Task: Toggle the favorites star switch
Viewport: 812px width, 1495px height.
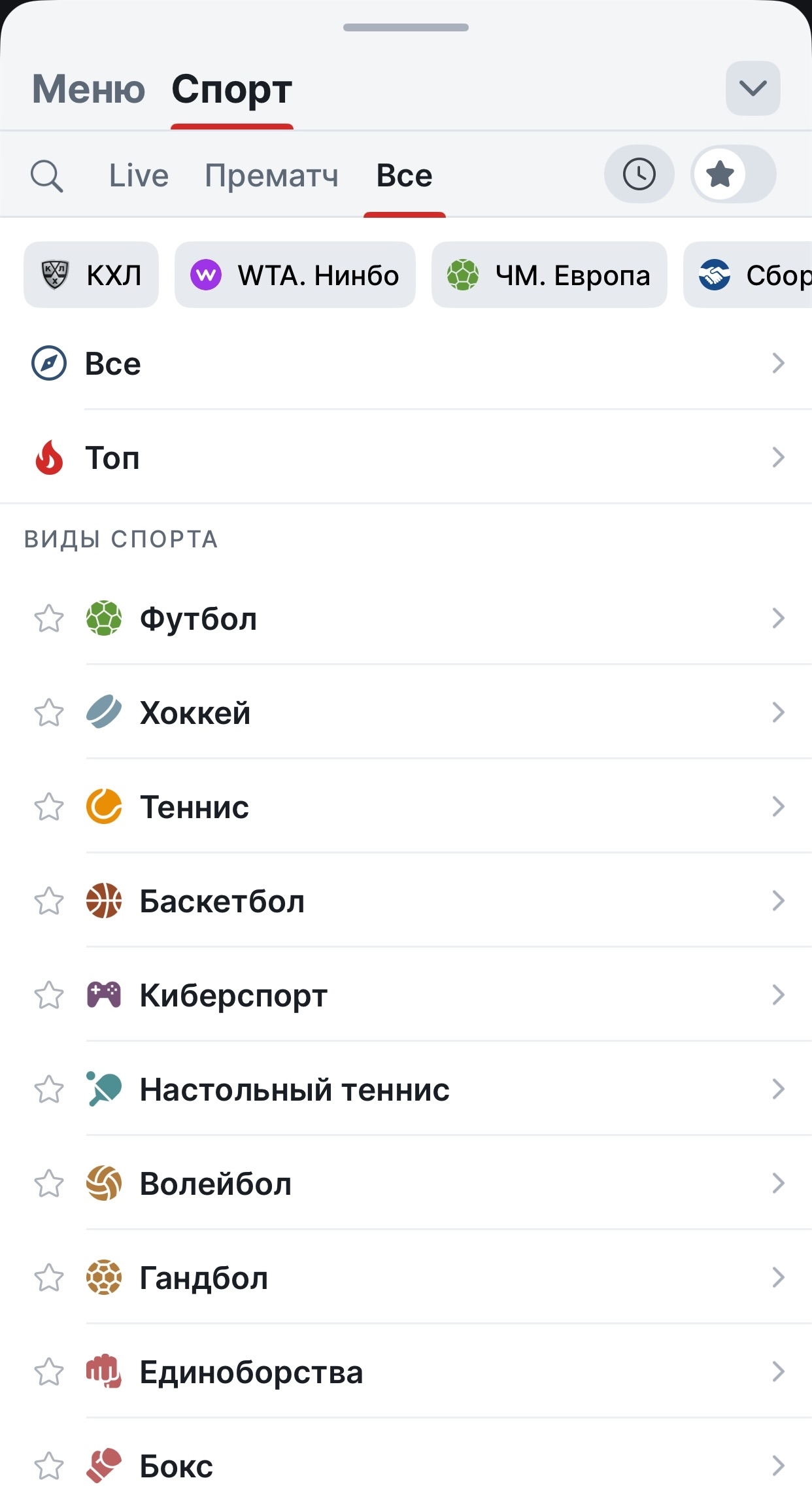Action: point(733,174)
